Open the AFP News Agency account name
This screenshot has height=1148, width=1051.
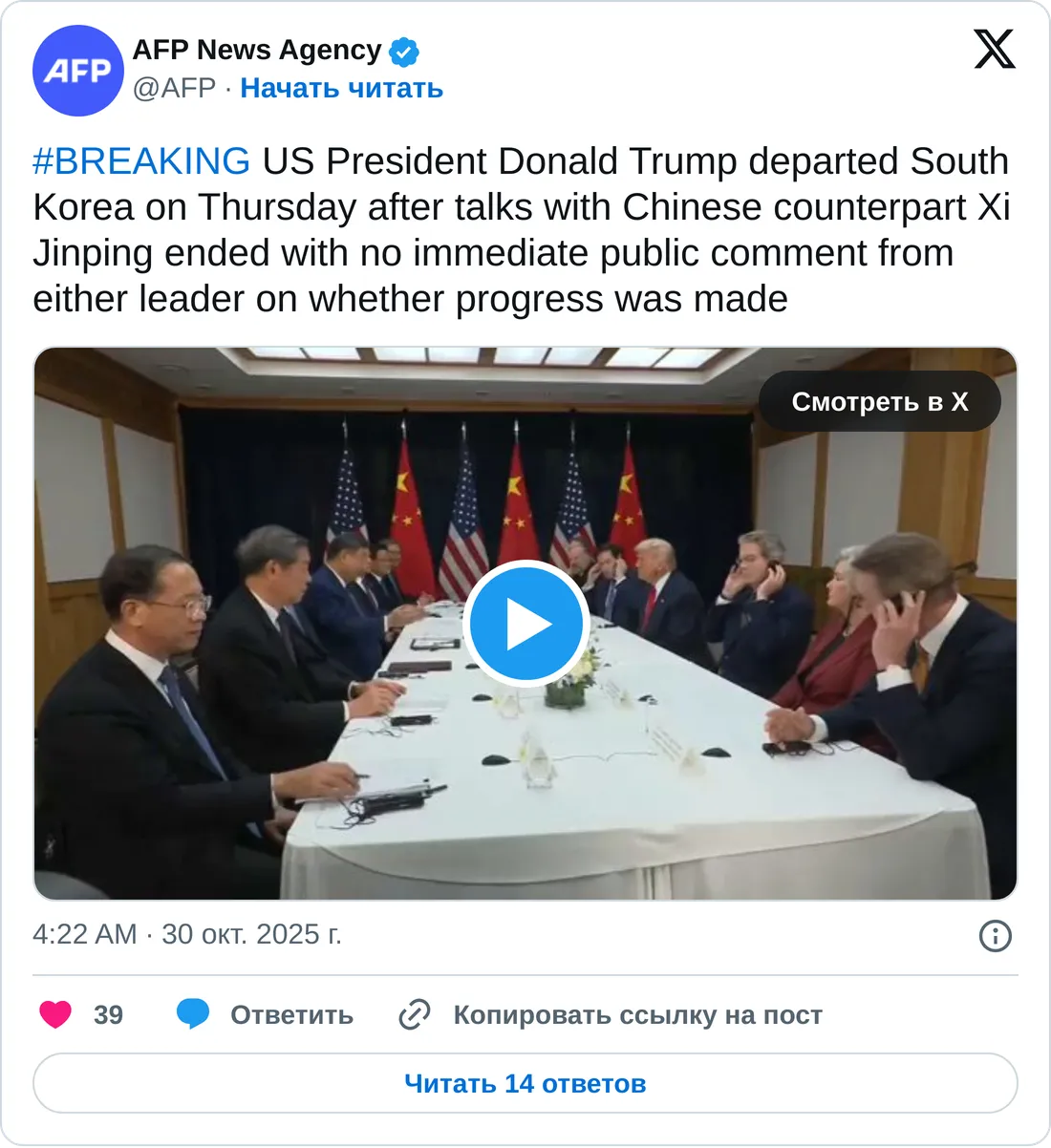(x=257, y=50)
